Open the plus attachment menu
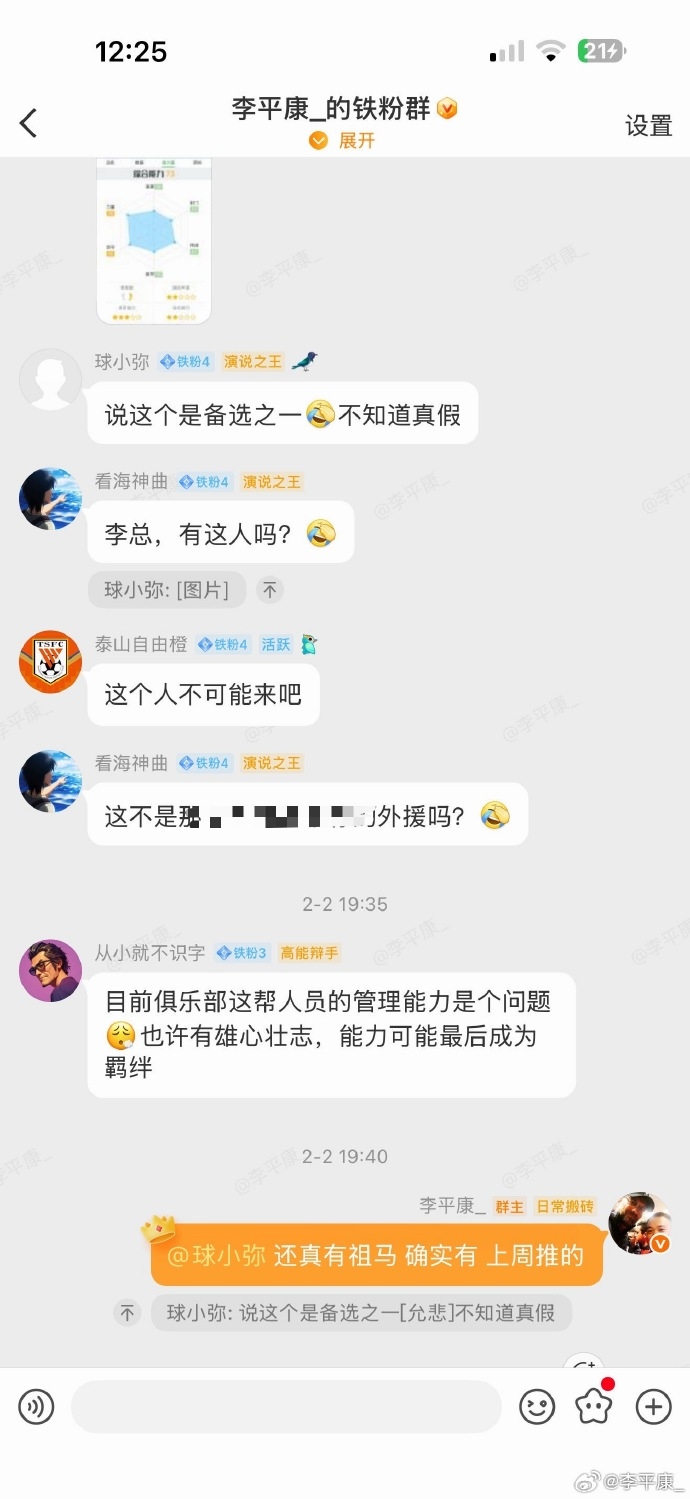The height and width of the screenshot is (1499, 690). (x=654, y=1407)
